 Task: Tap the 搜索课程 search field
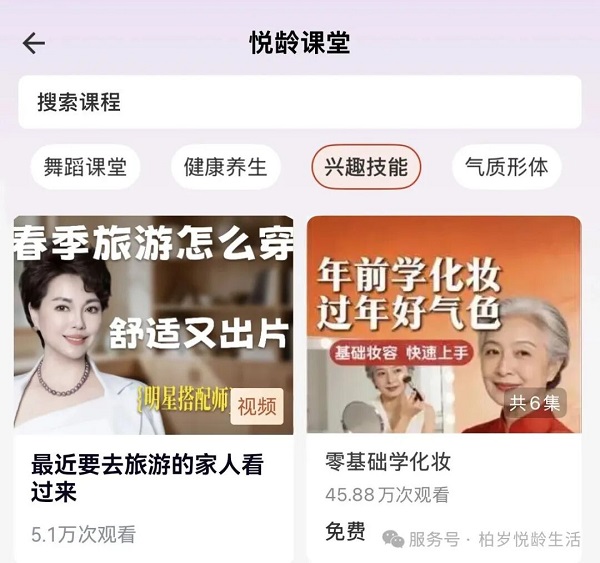[300, 102]
